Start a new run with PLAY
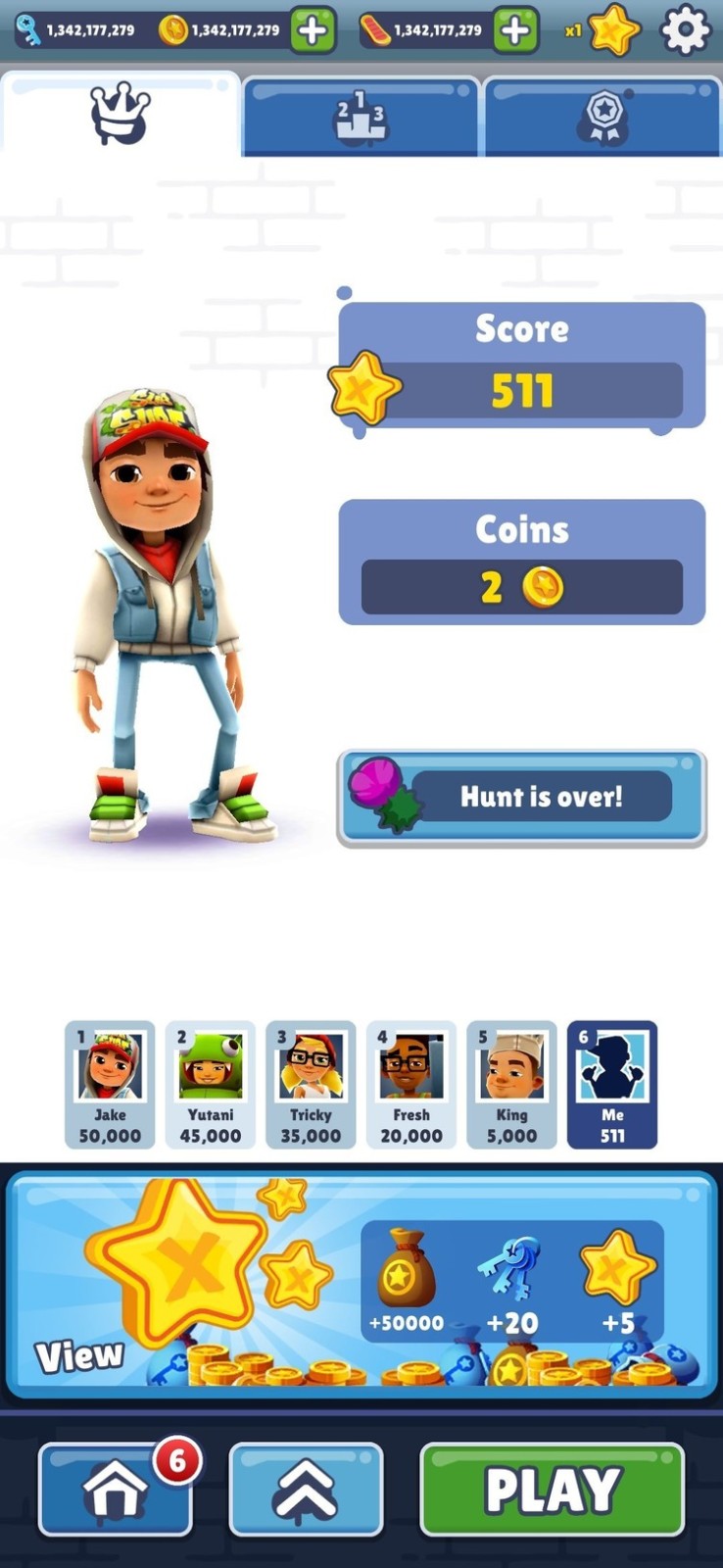Screen dimensions: 723x1568 553,1490
